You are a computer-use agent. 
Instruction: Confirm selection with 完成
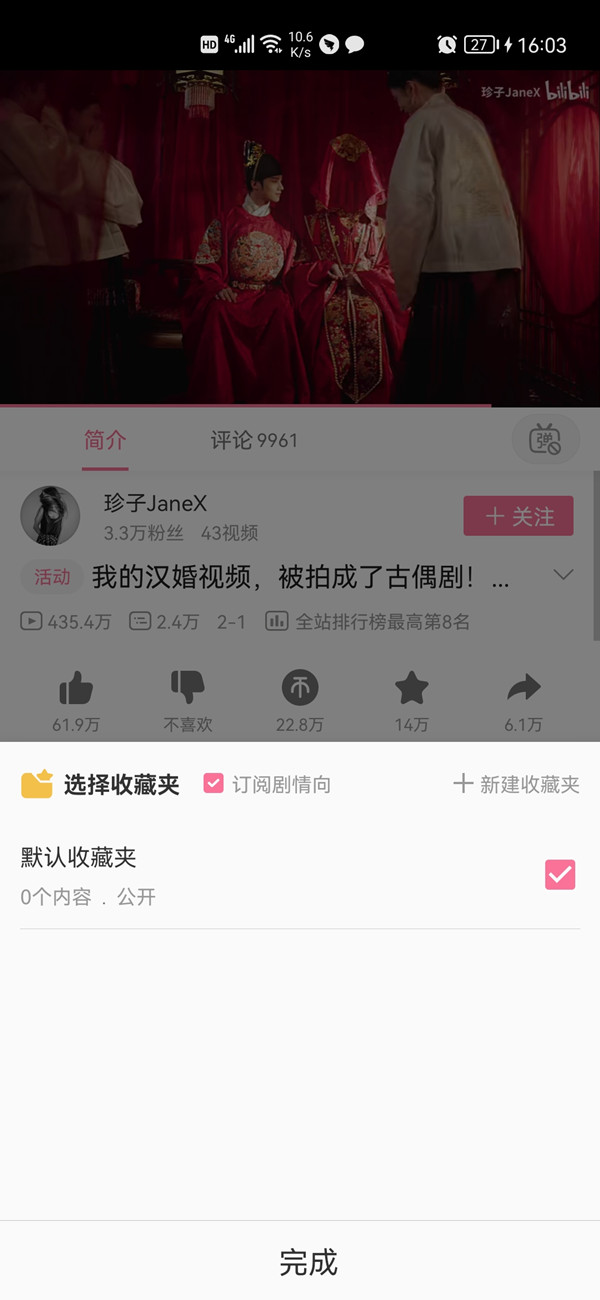308,1262
